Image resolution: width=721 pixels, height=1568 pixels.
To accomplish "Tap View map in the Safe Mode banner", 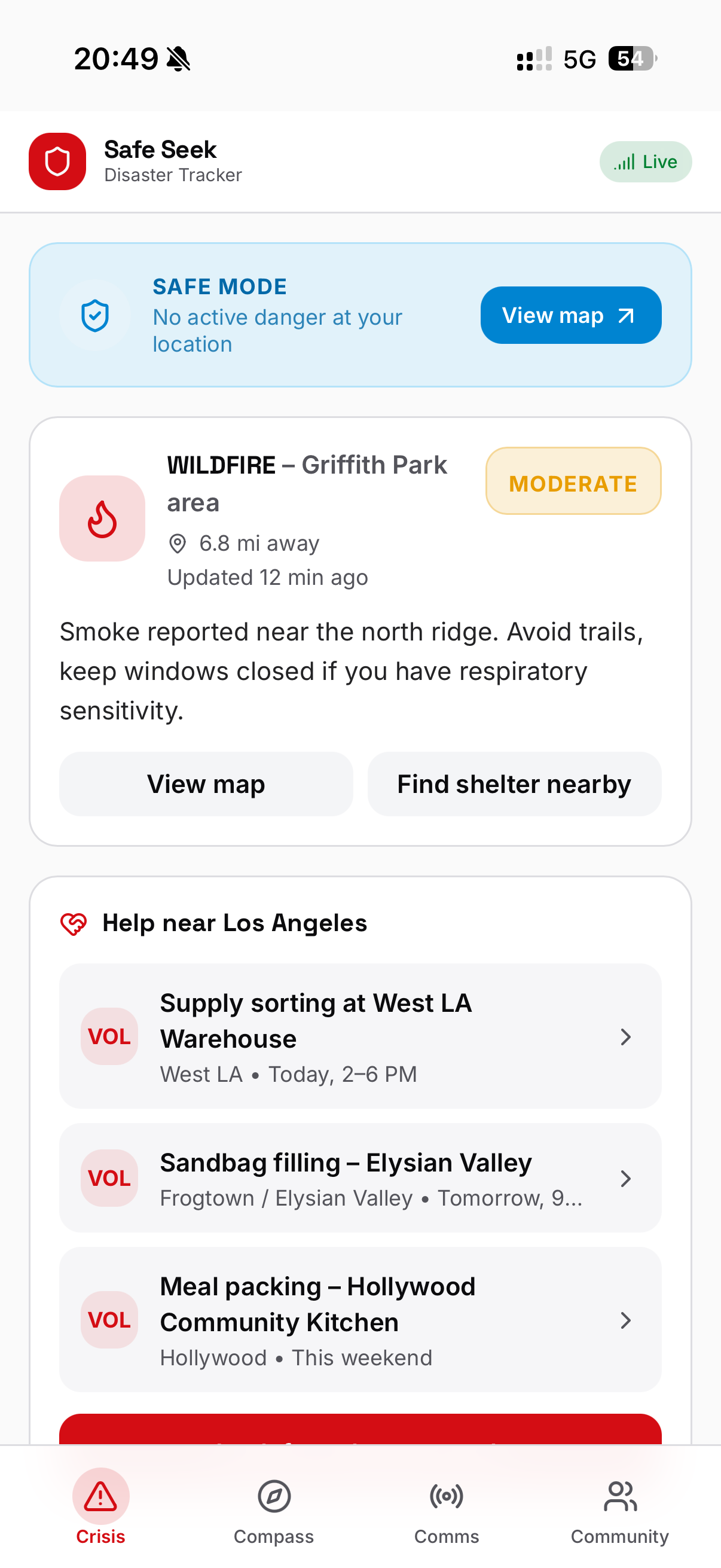I will coord(570,315).
